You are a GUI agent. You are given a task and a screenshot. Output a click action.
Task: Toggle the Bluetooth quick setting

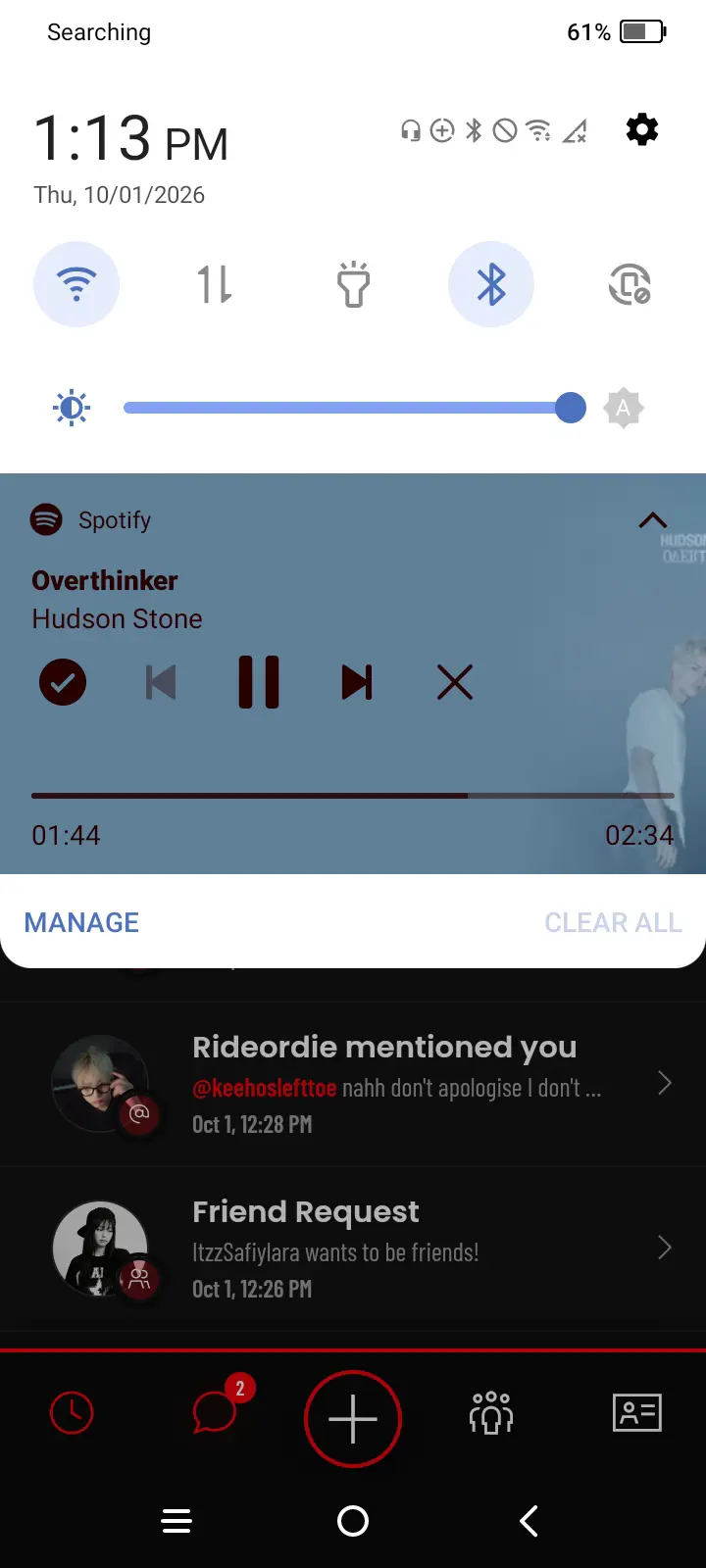pos(491,284)
